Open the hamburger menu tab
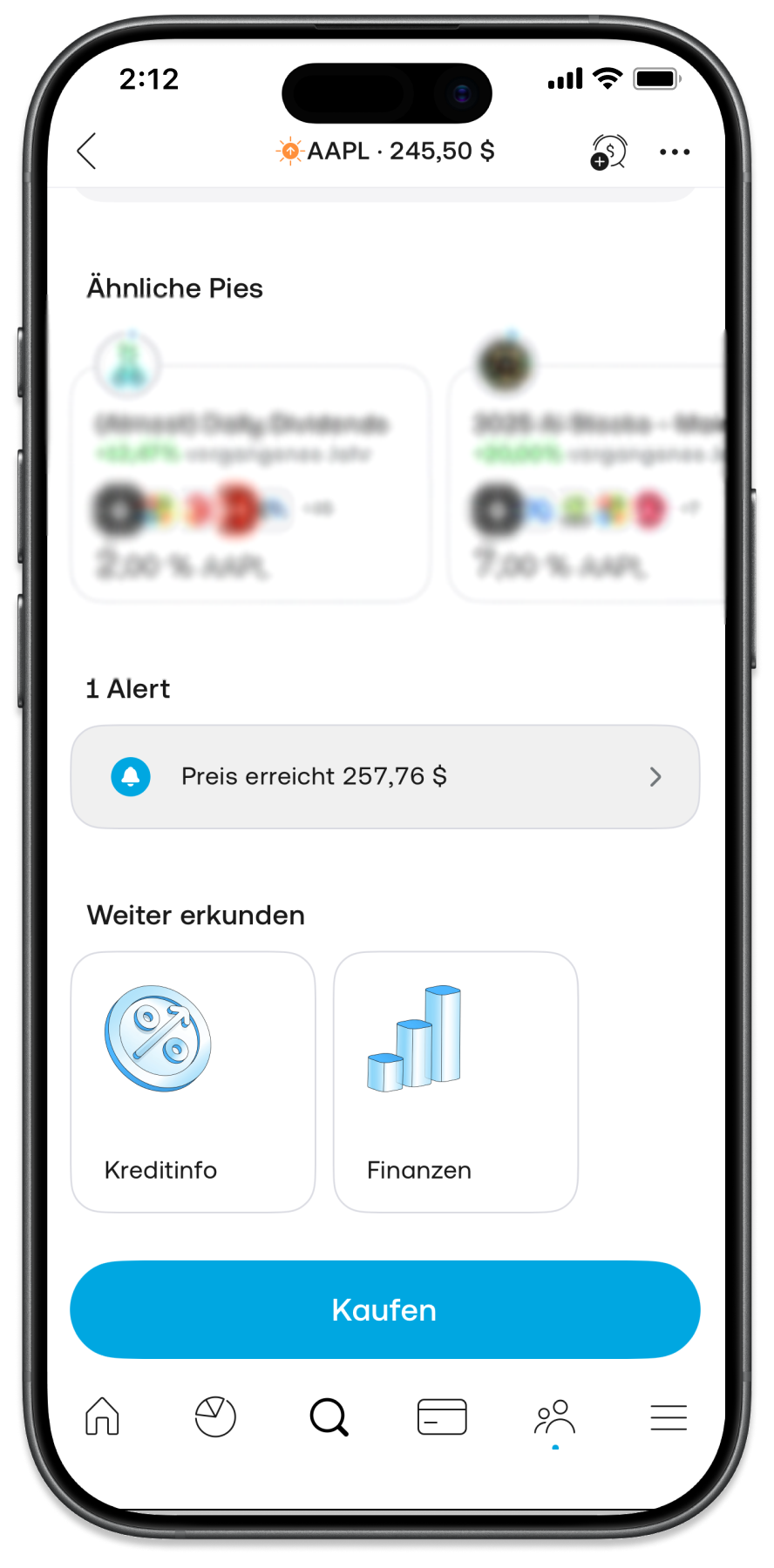The width and height of the screenshot is (774, 1568). coord(669,1416)
